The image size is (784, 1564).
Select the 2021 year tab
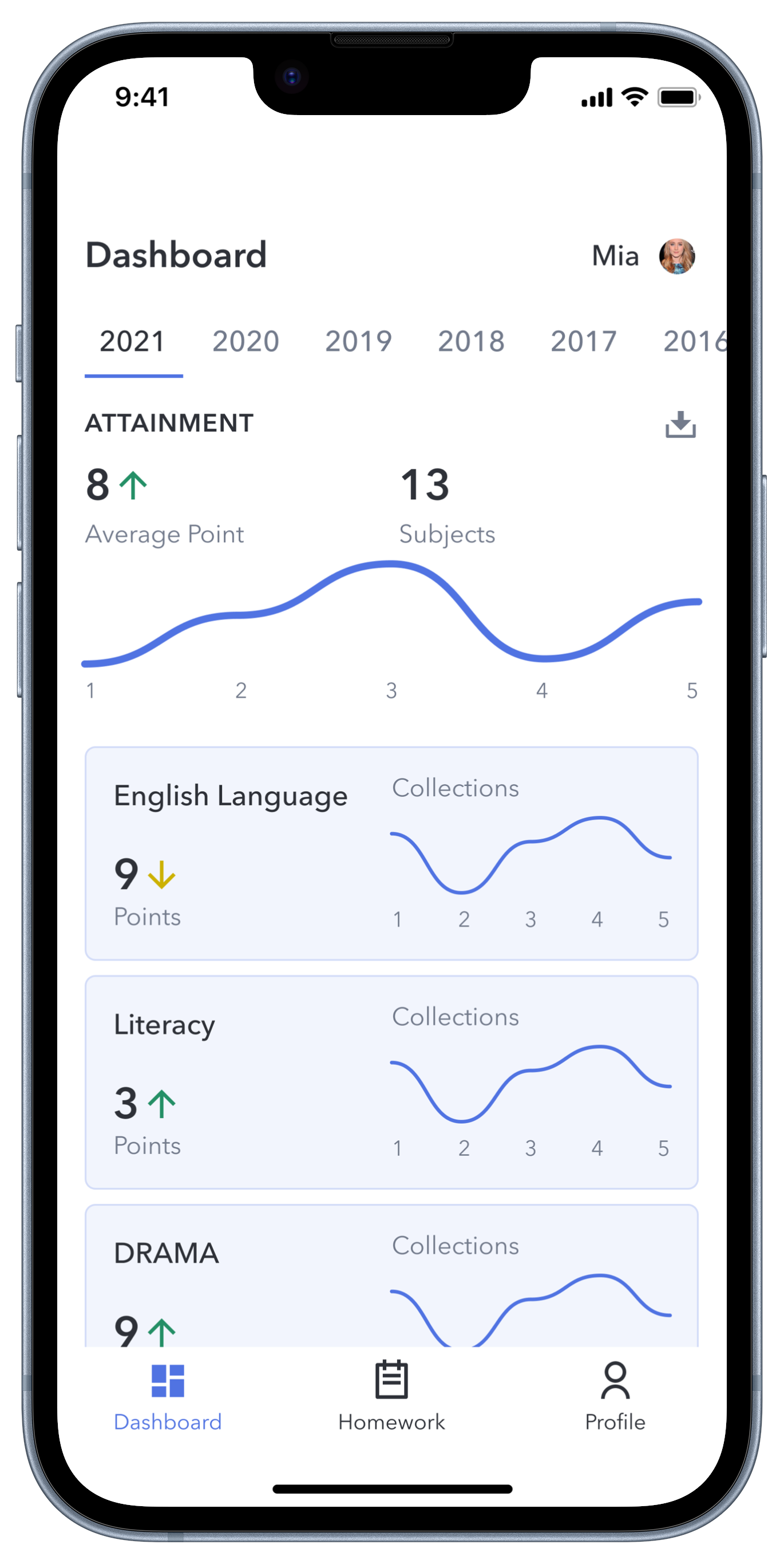coord(132,341)
